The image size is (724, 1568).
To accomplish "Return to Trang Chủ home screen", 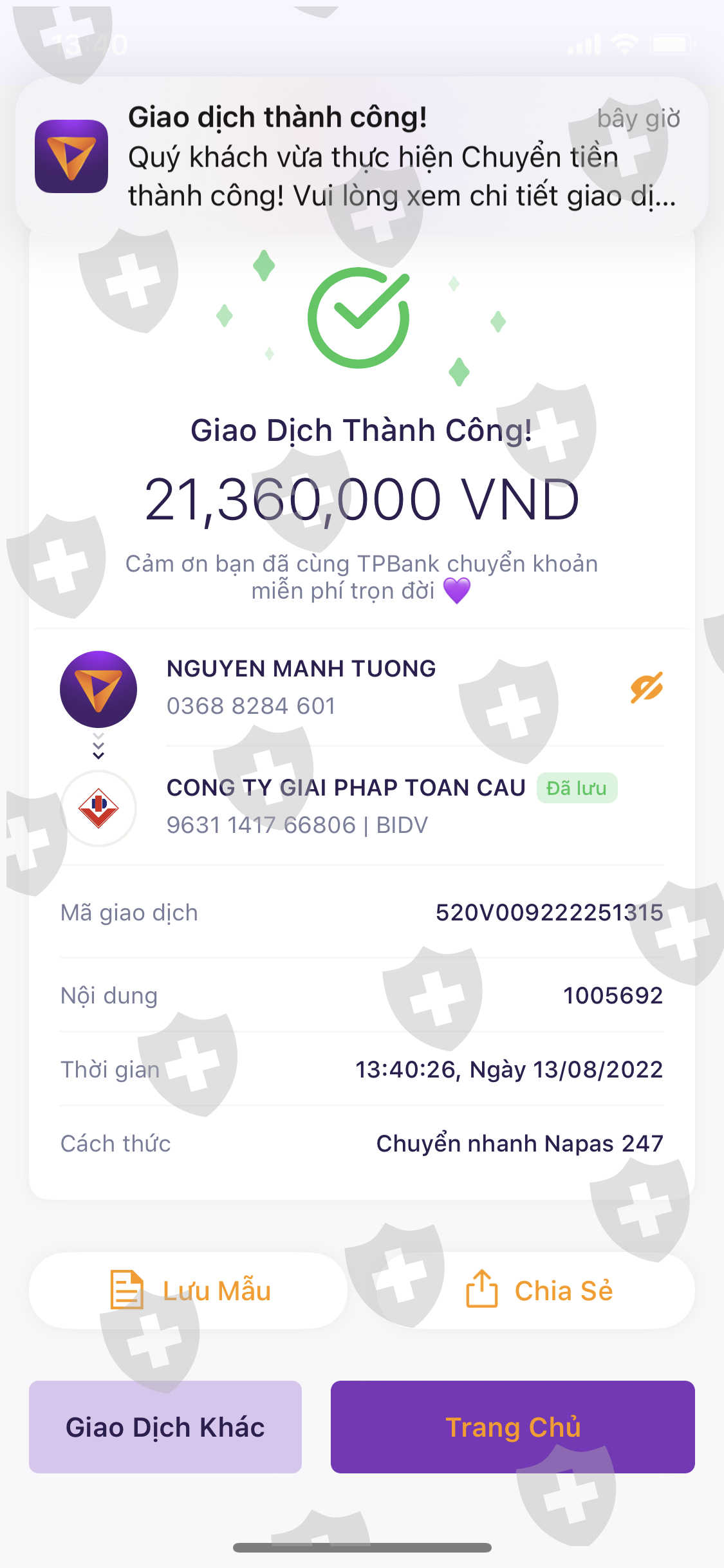I will coord(512,1427).
